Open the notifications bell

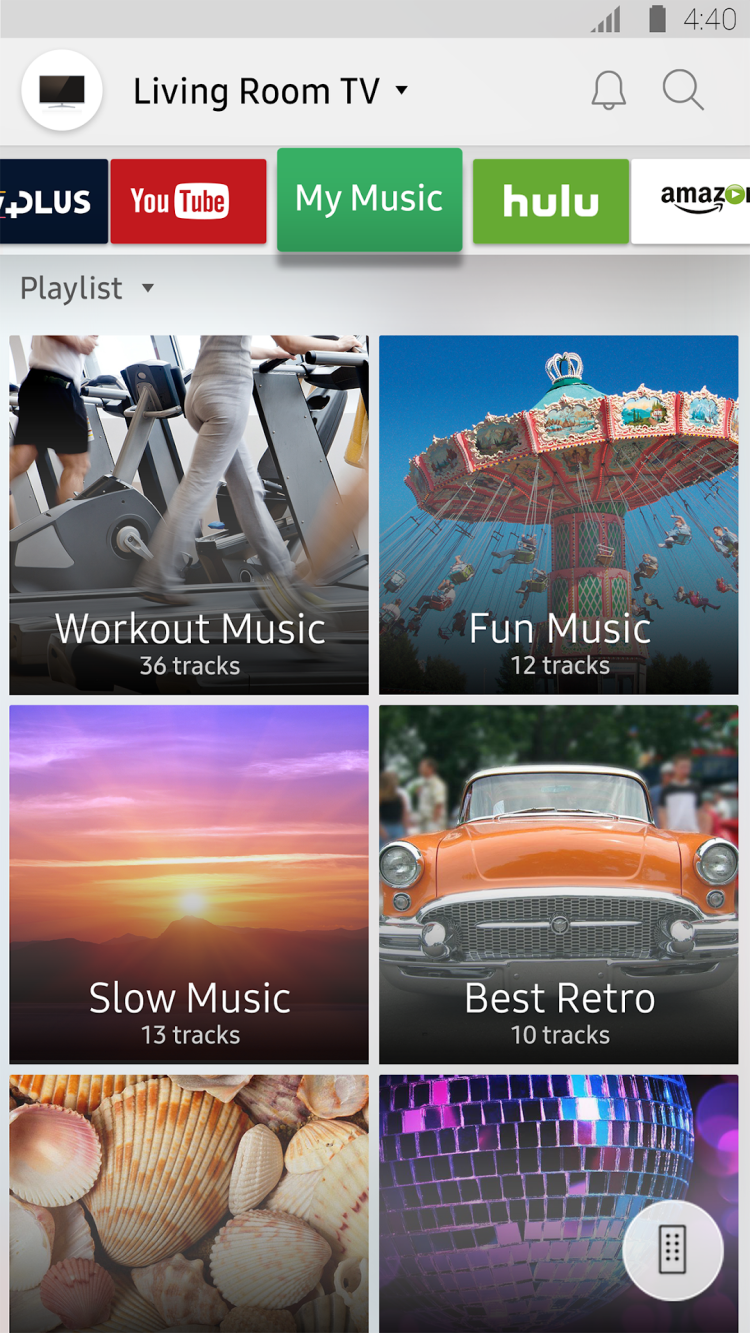click(x=608, y=91)
